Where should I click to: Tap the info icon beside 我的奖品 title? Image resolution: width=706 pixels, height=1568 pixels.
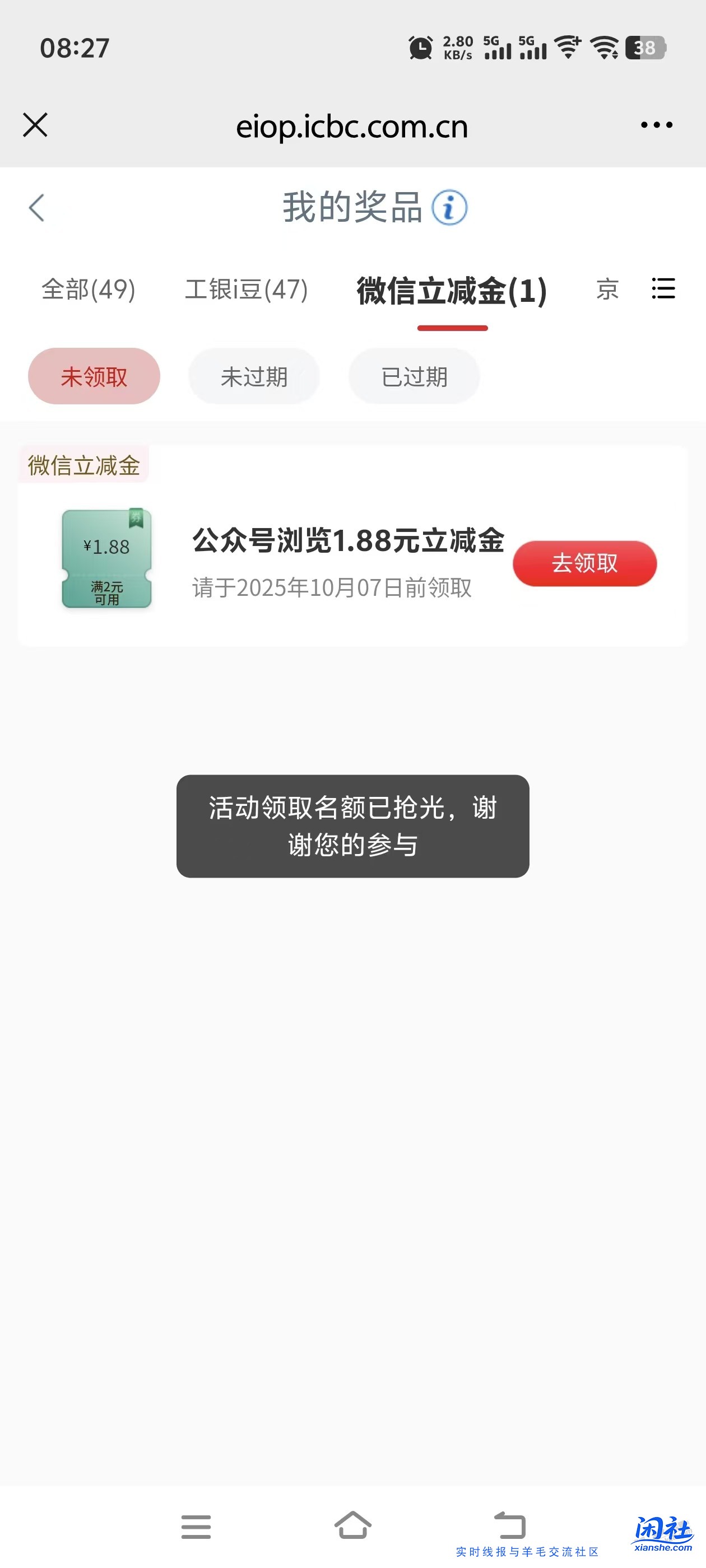tap(449, 208)
